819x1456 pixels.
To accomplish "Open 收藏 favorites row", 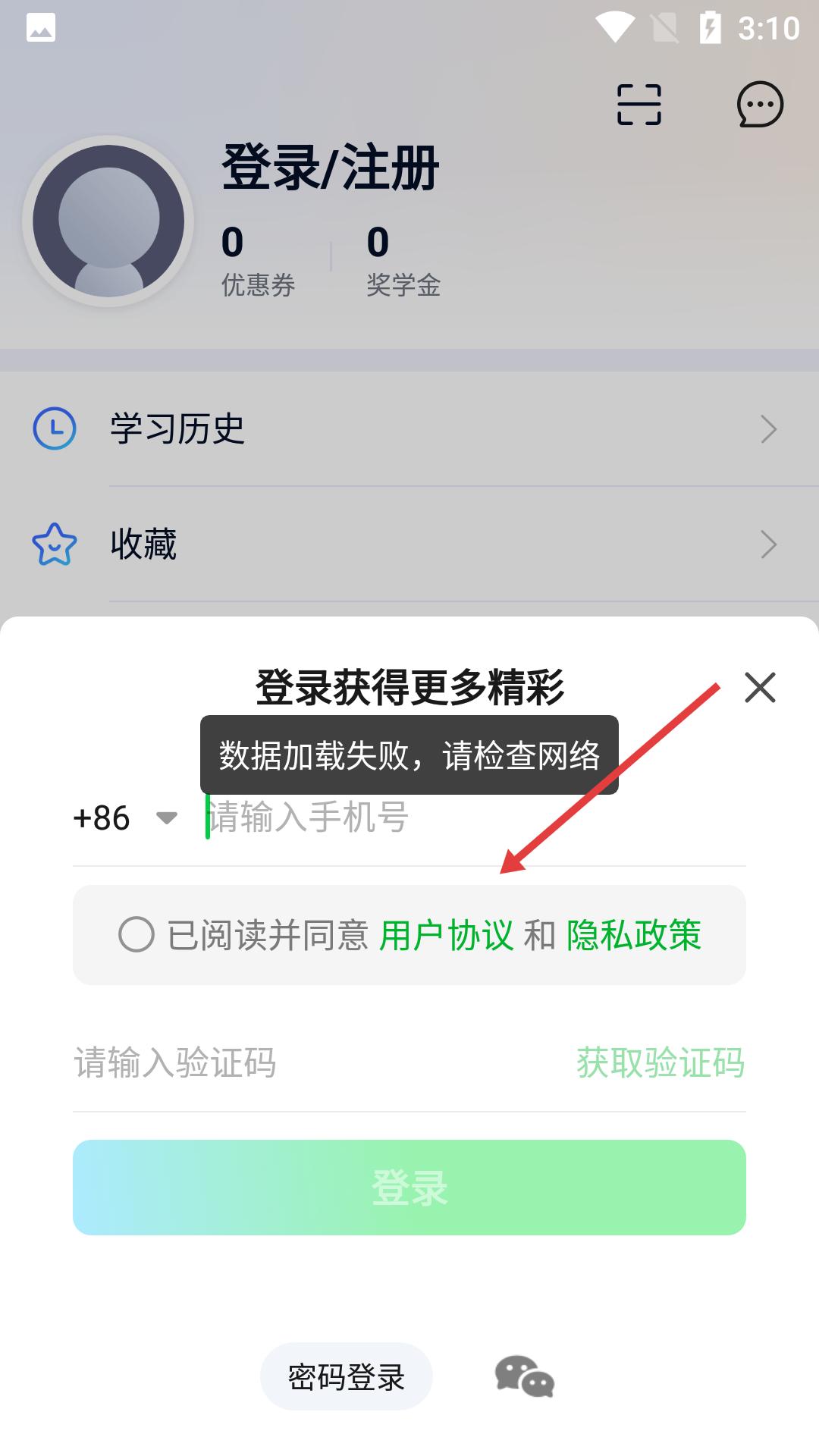I will [x=409, y=544].
